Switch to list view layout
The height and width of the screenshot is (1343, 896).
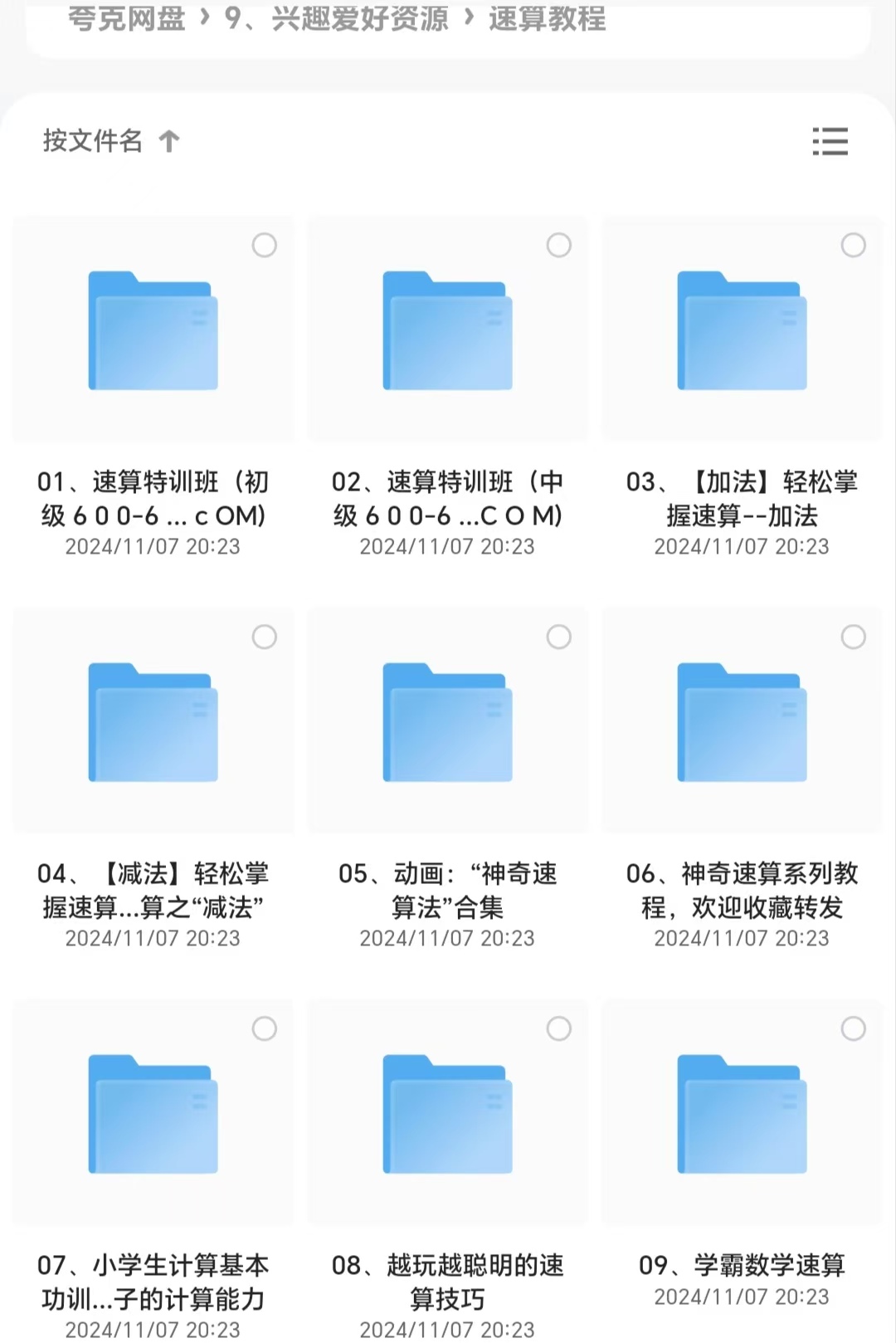point(830,141)
